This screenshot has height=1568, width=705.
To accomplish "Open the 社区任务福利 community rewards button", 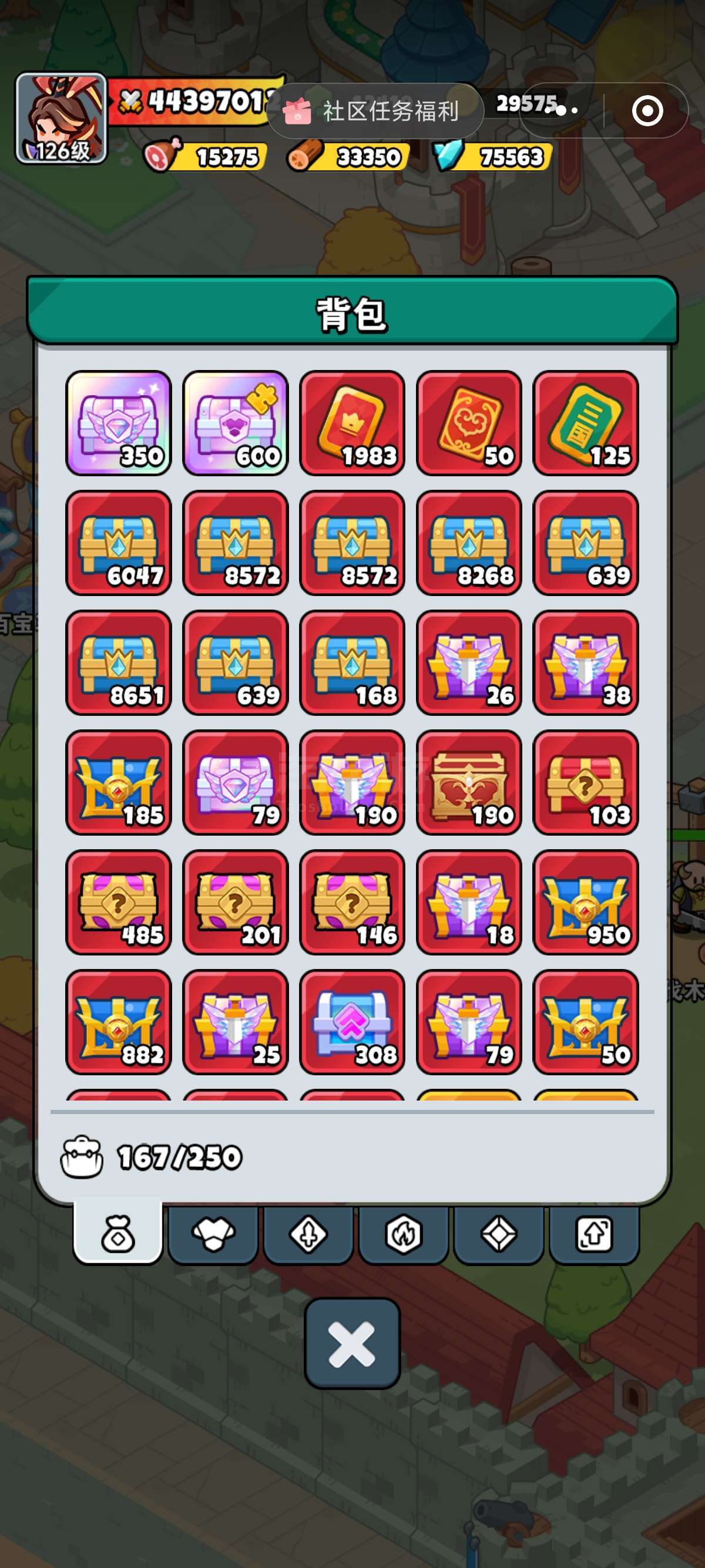I will coord(375,111).
